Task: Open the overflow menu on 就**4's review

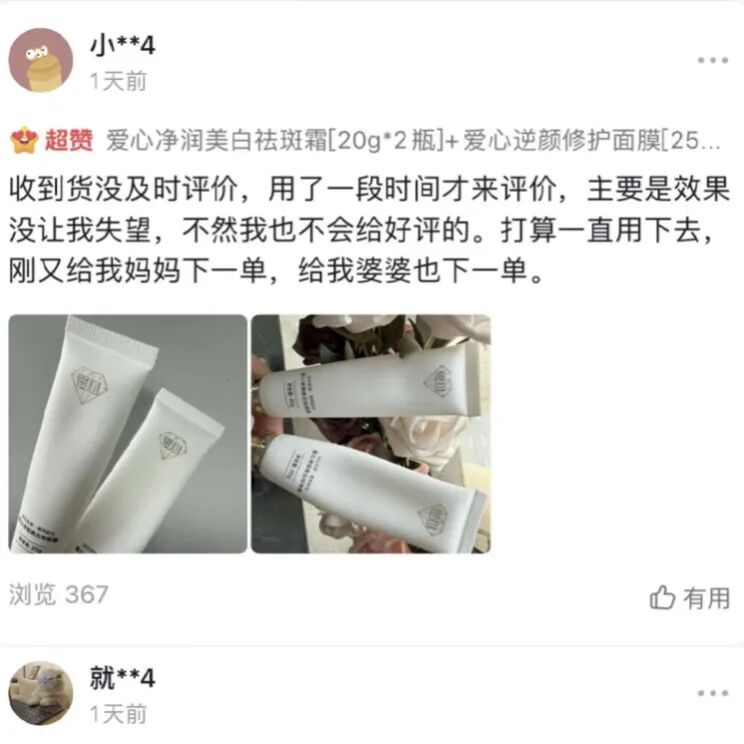Action: tap(712, 693)
